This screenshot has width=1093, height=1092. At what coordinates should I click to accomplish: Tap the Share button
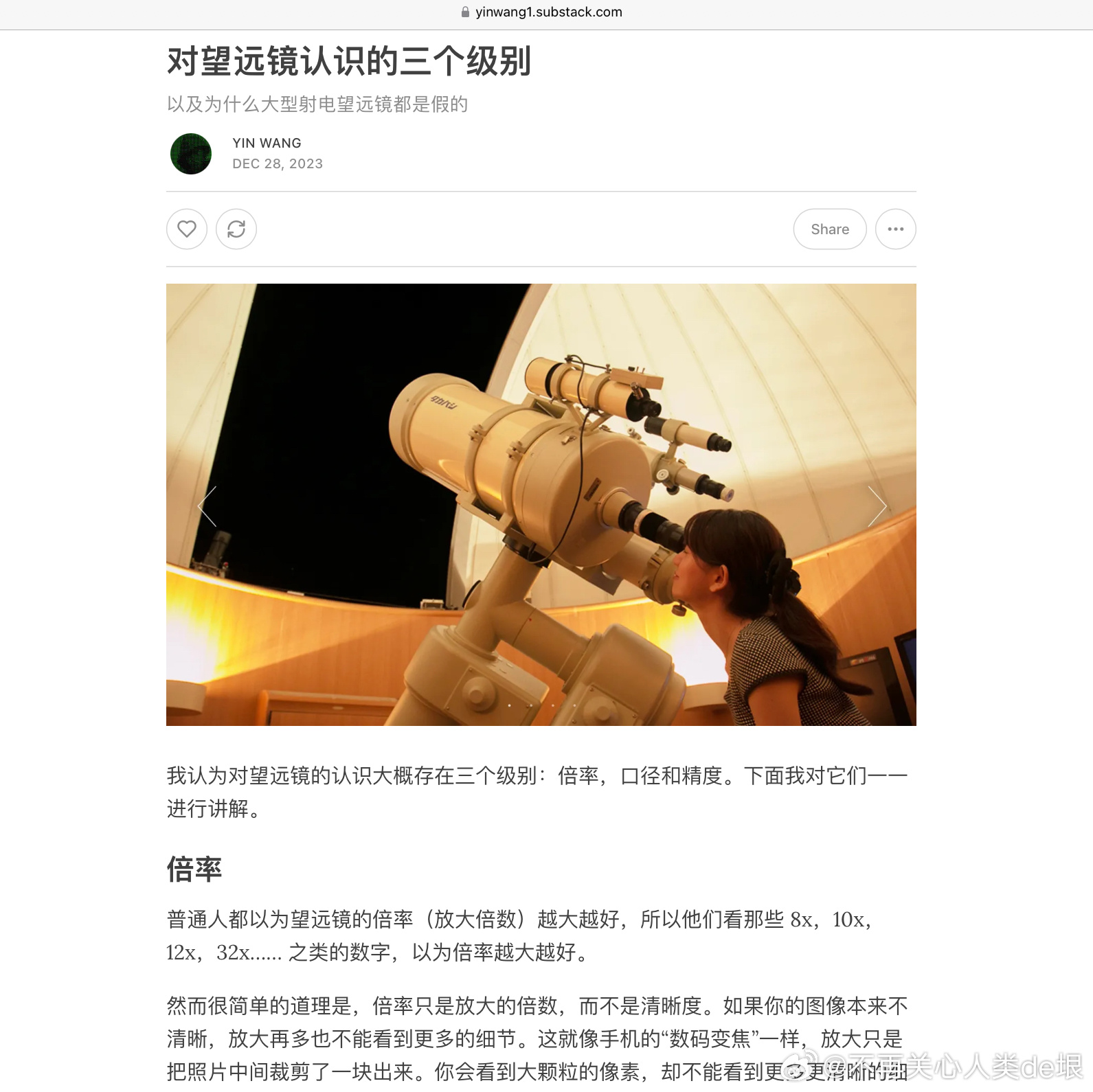[x=829, y=229]
